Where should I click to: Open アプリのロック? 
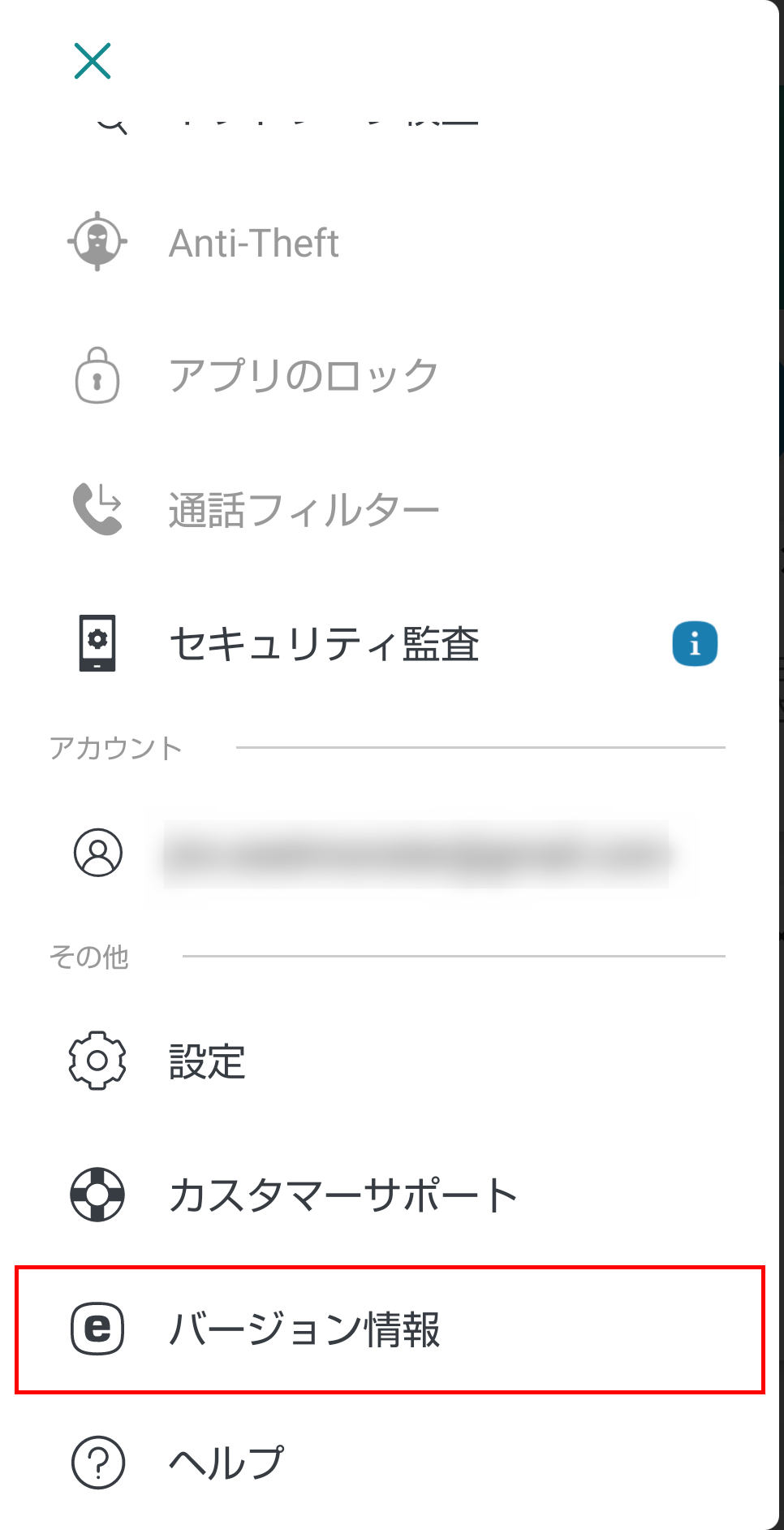(x=390, y=376)
